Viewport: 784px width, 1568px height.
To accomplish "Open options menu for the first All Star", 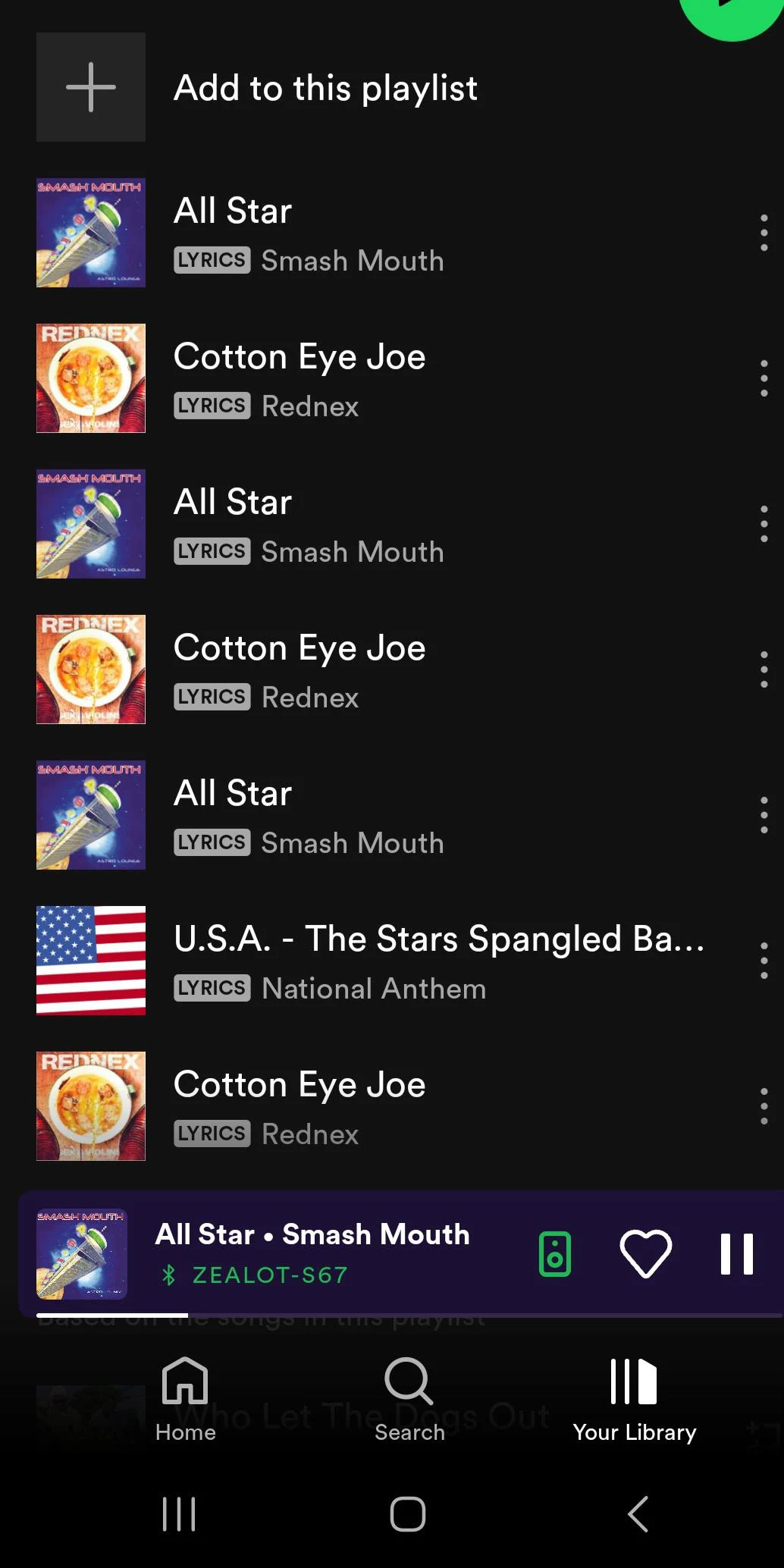I will point(763,233).
